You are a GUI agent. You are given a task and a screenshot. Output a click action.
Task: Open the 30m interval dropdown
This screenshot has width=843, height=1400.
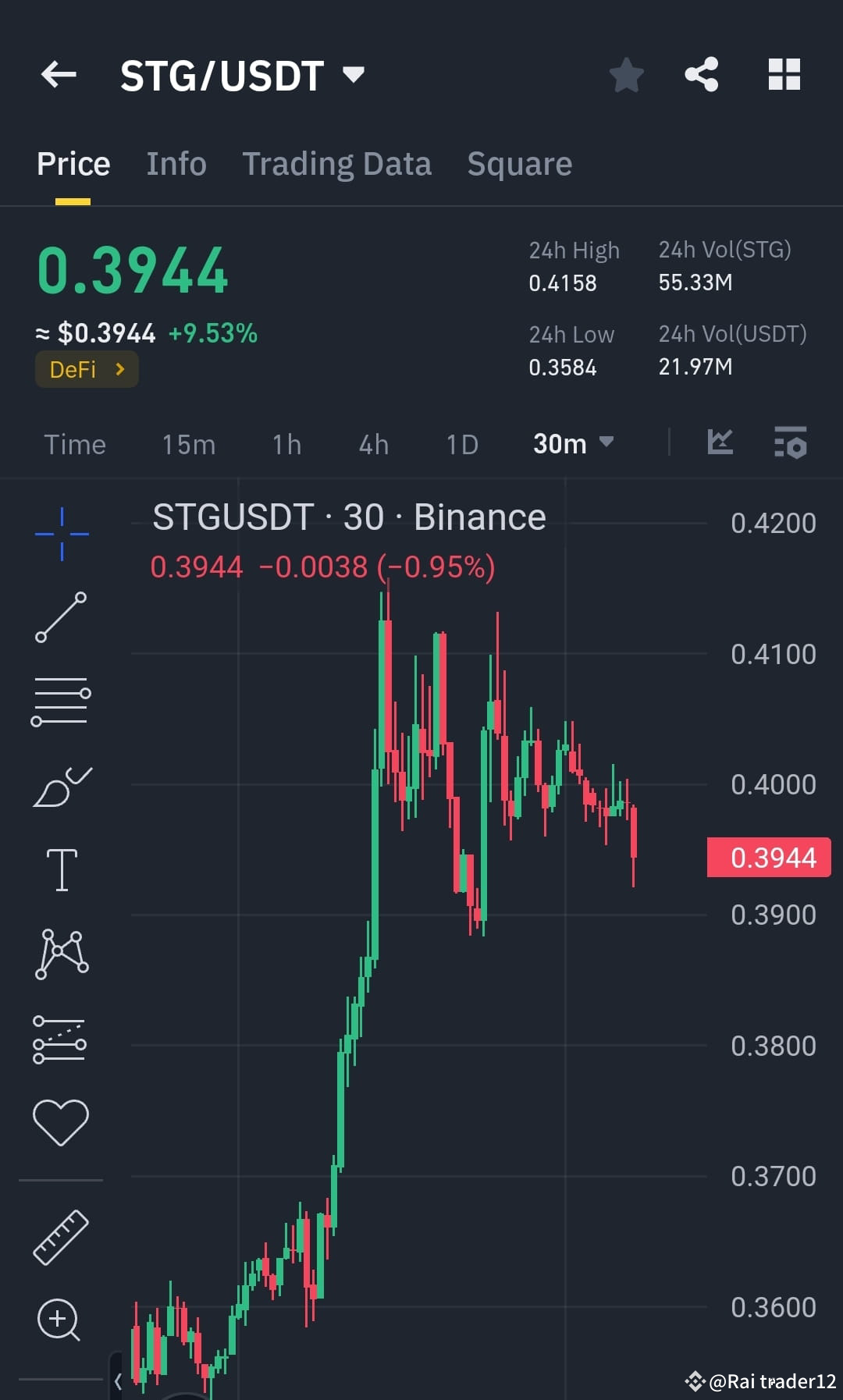point(574,443)
